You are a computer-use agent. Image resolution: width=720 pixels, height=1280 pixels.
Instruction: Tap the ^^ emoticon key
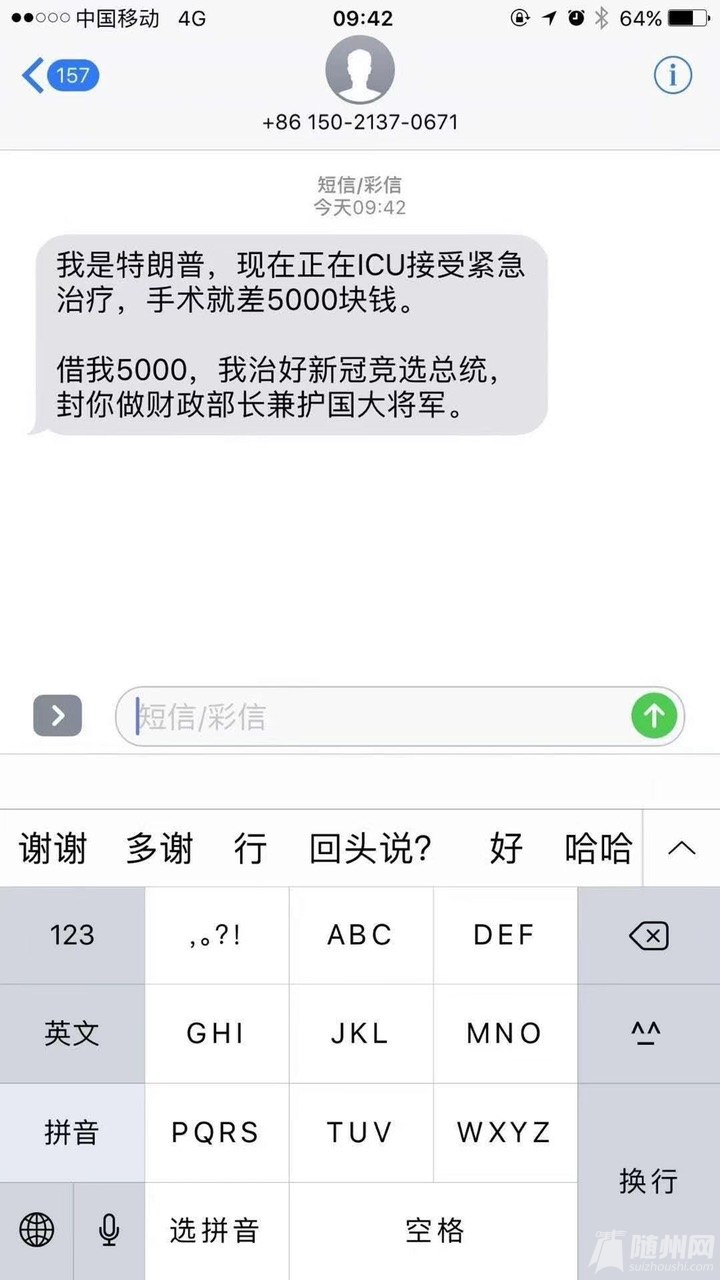(x=648, y=1033)
